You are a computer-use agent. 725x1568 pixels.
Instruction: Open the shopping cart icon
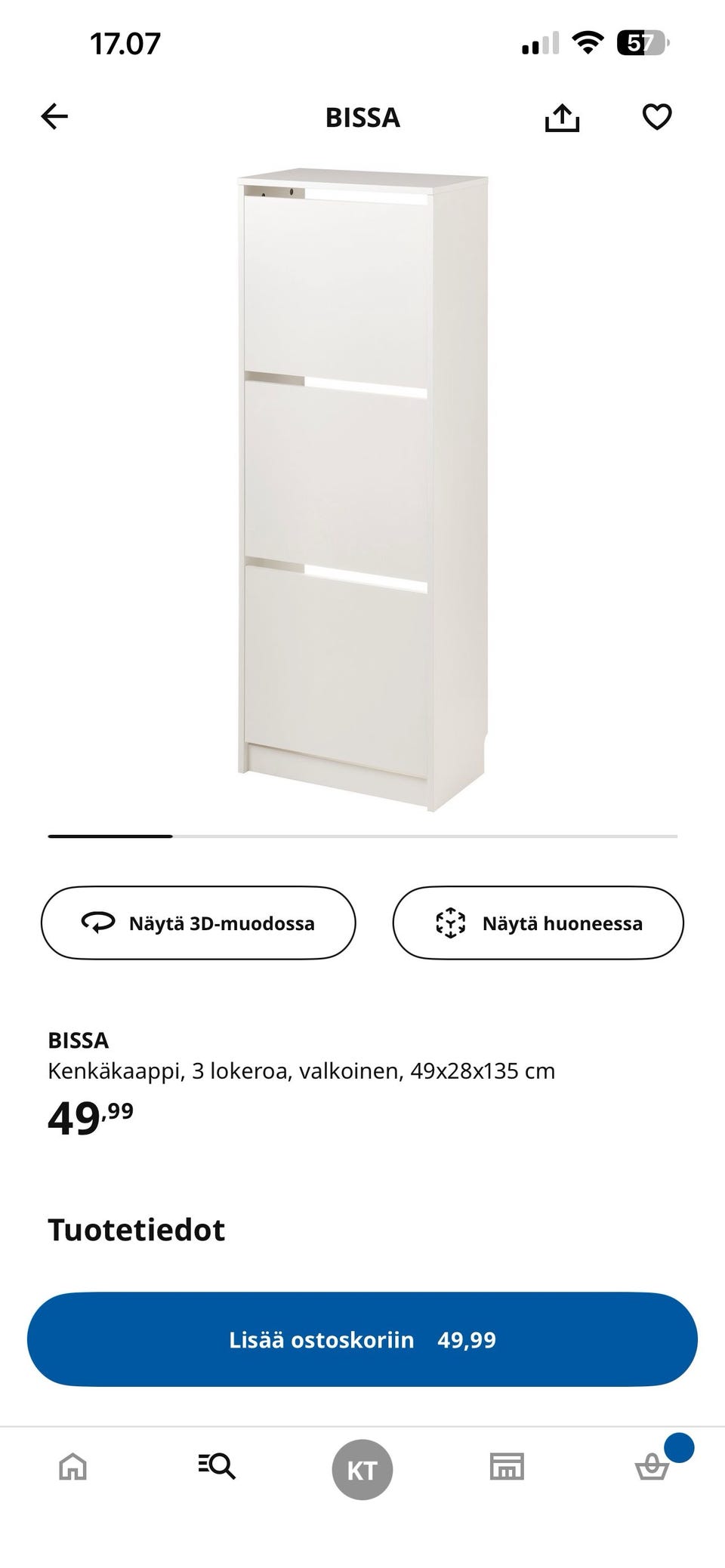tap(652, 1468)
